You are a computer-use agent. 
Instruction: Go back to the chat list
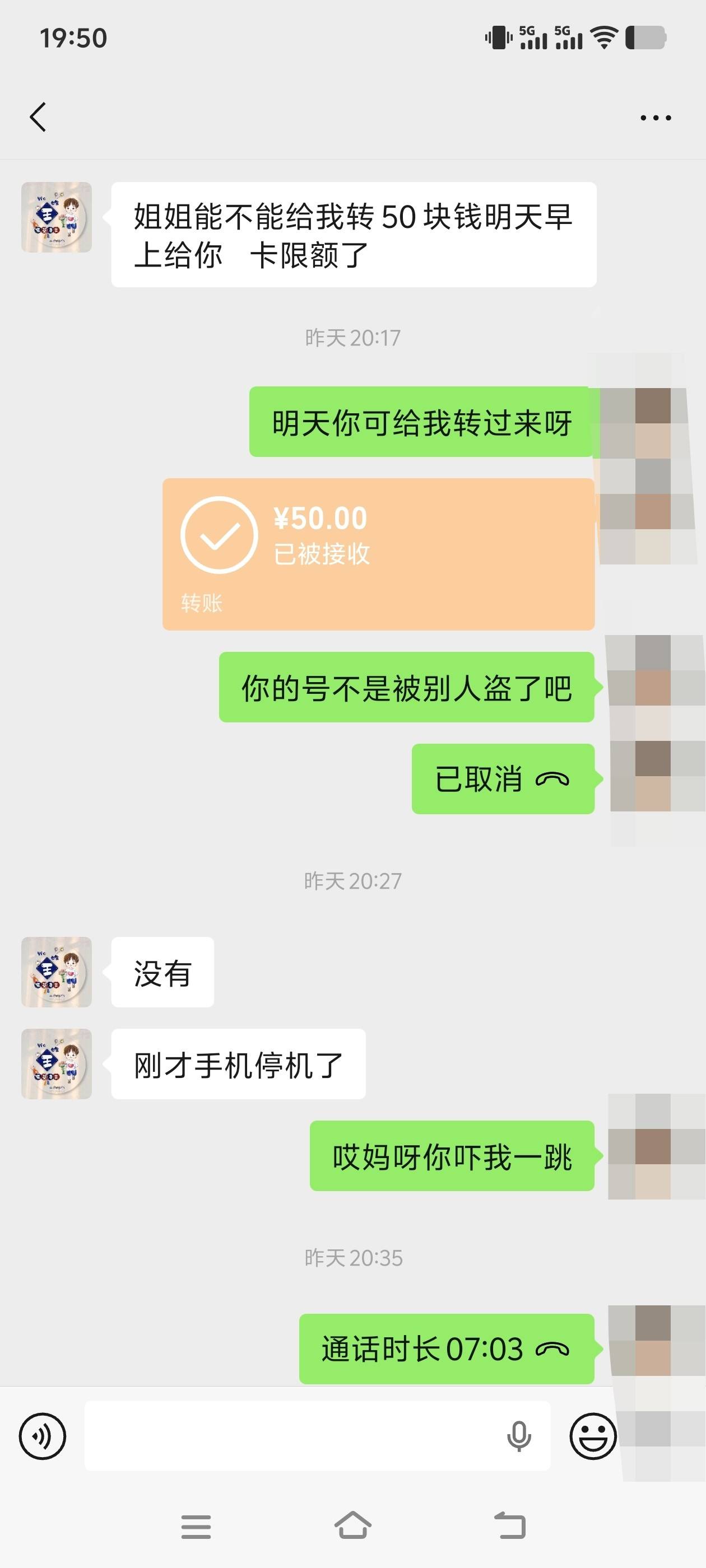38,117
